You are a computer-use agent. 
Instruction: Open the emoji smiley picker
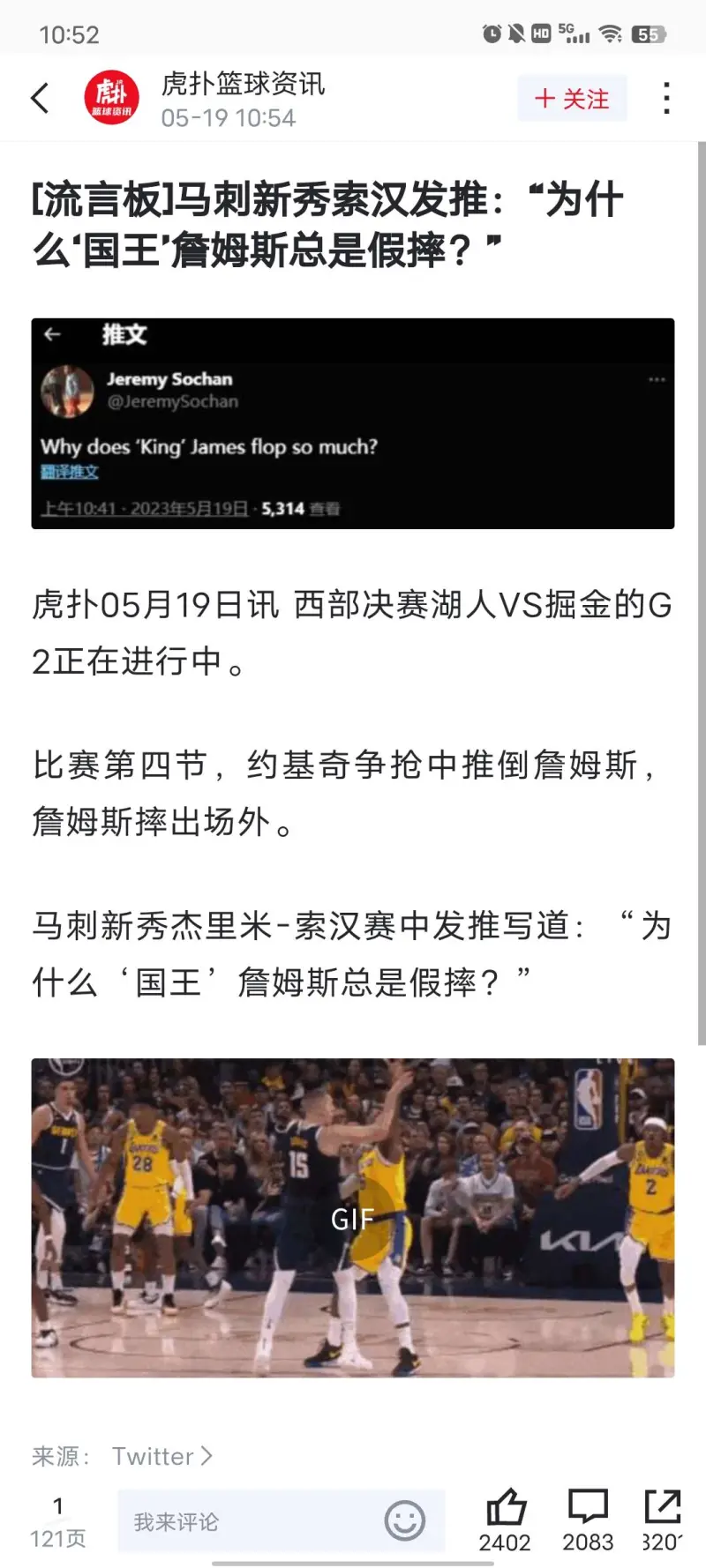coord(405,1521)
